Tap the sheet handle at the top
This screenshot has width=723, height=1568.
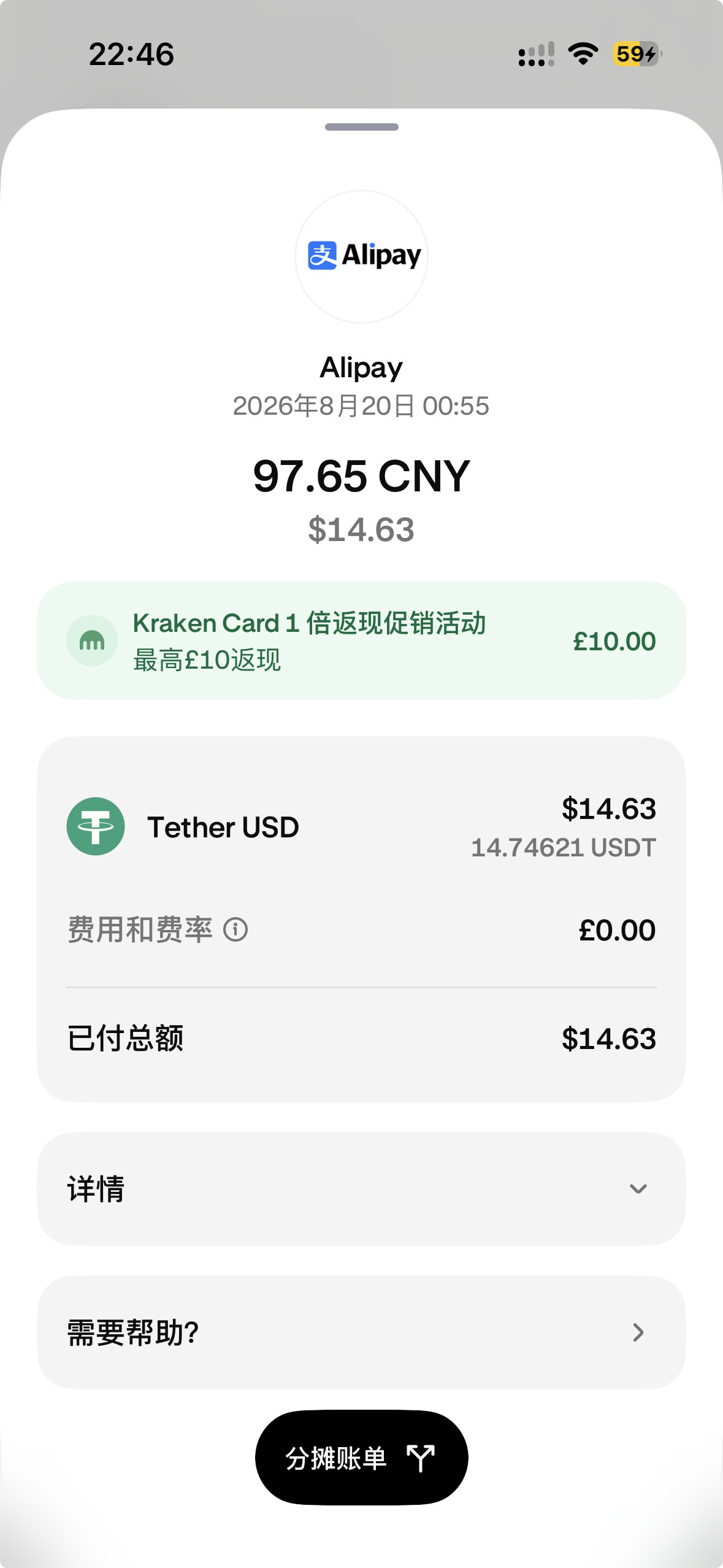pyautogui.click(x=361, y=127)
